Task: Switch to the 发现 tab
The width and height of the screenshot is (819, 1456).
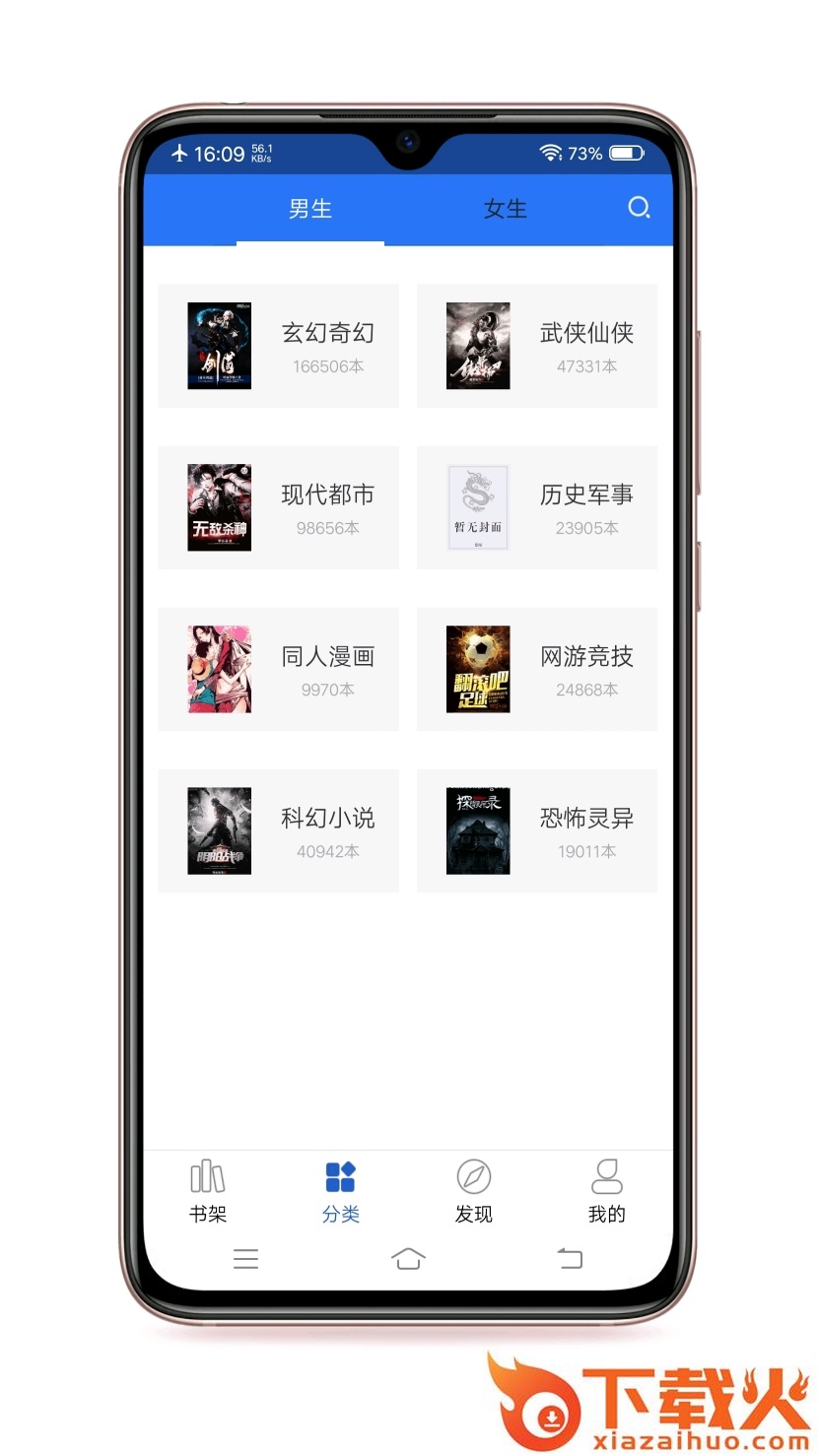Action: click(x=474, y=1191)
